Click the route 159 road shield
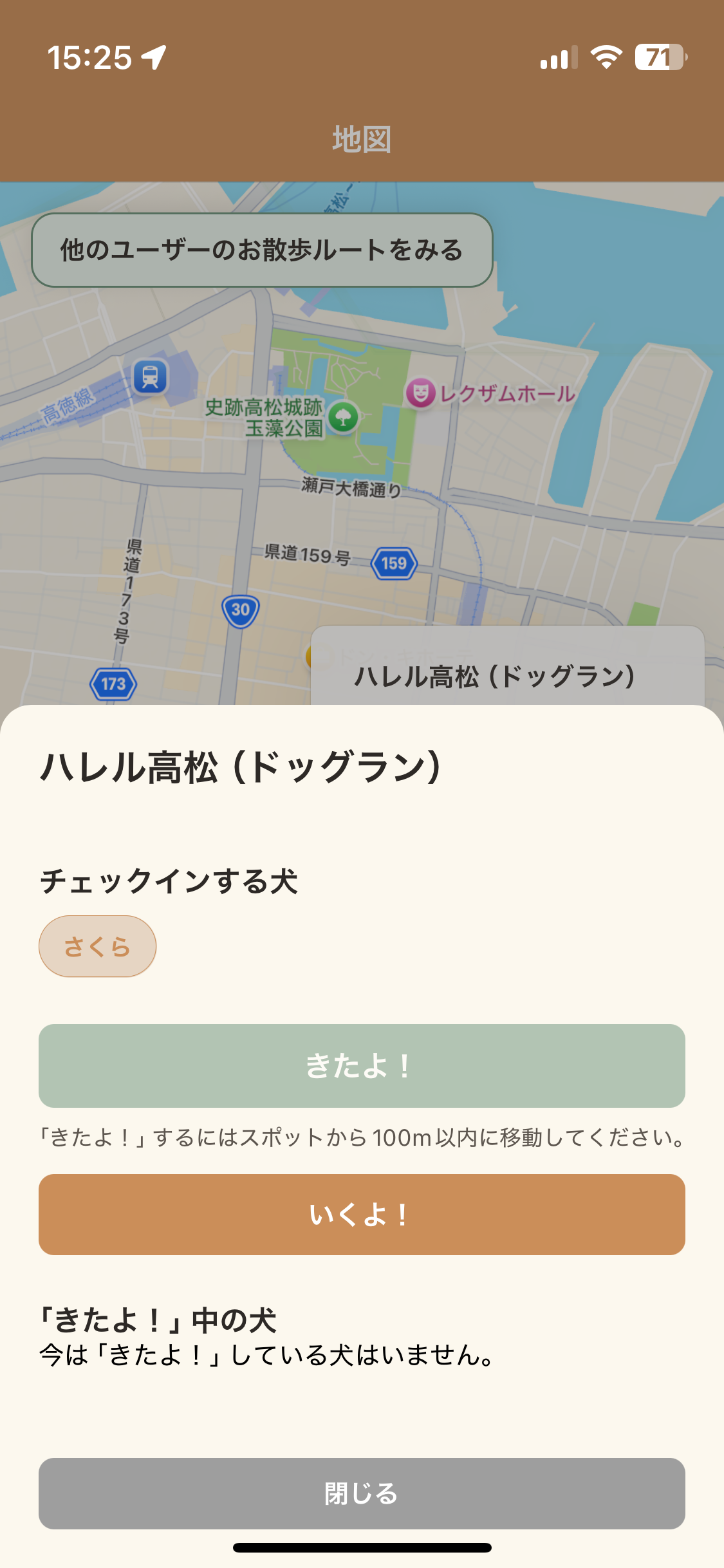 tap(394, 563)
